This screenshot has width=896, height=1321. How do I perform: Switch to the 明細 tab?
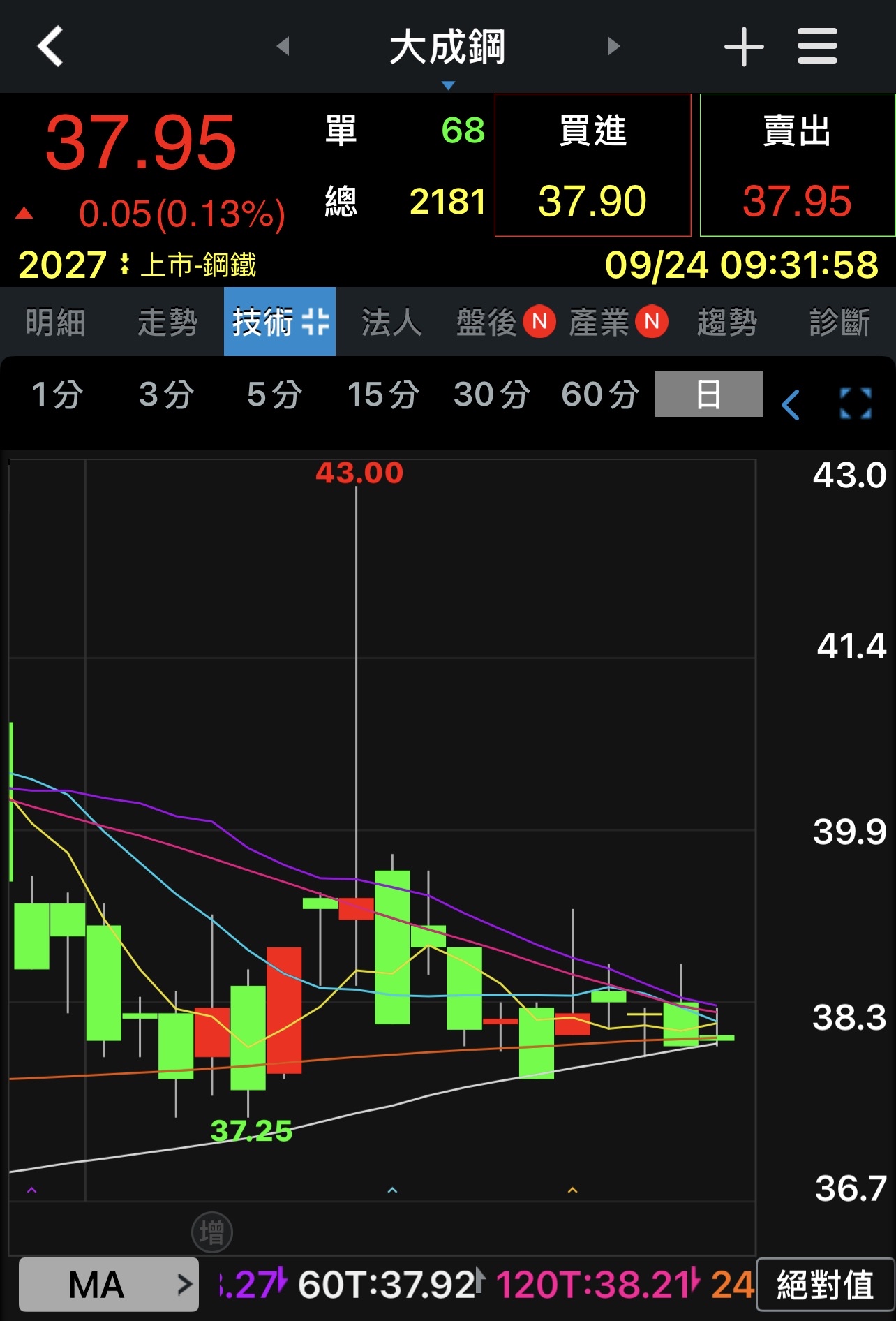click(x=55, y=323)
